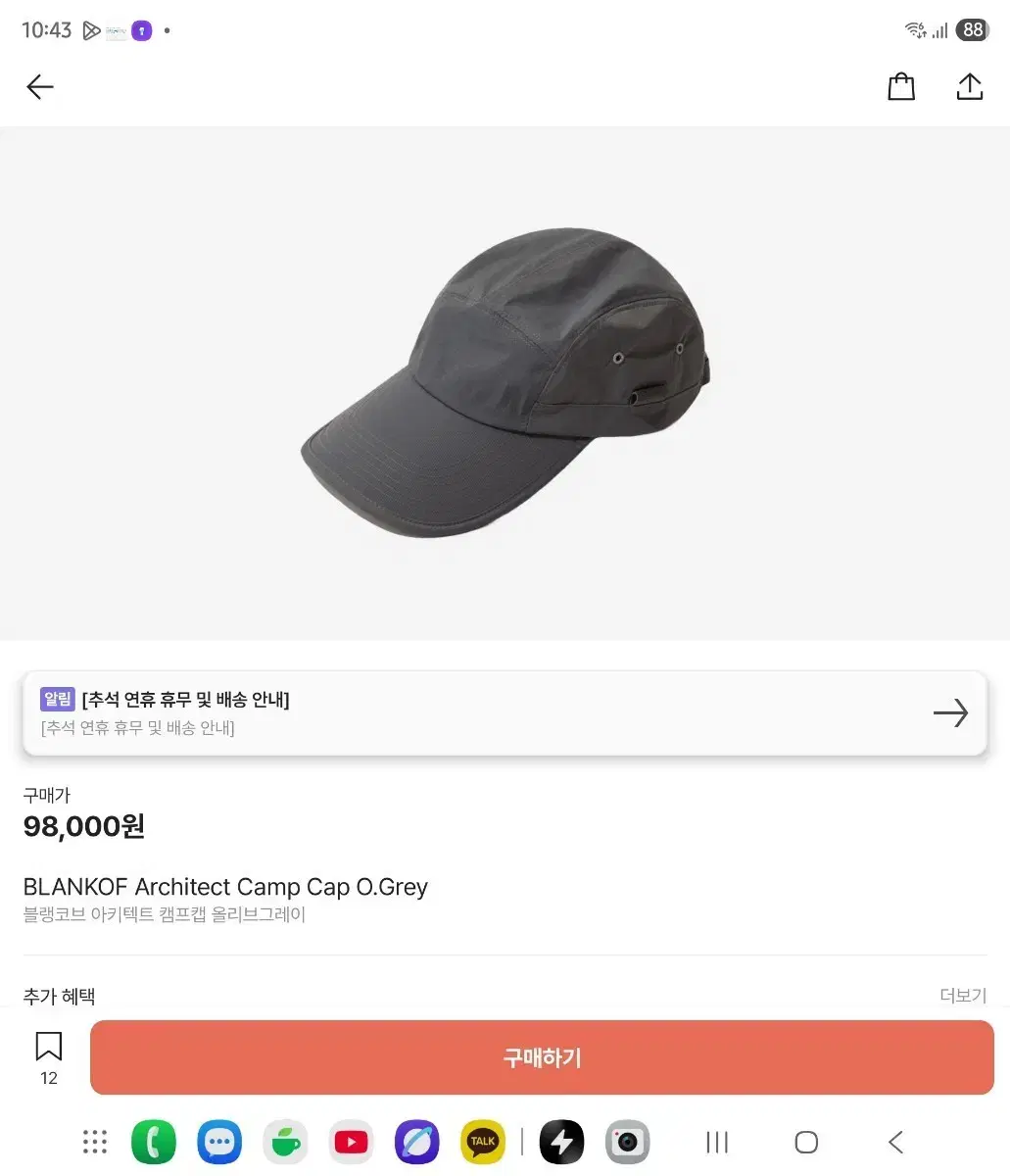Tap the shopping bag icon in the top bar
This screenshot has width=1010, height=1176.
coord(901,86)
